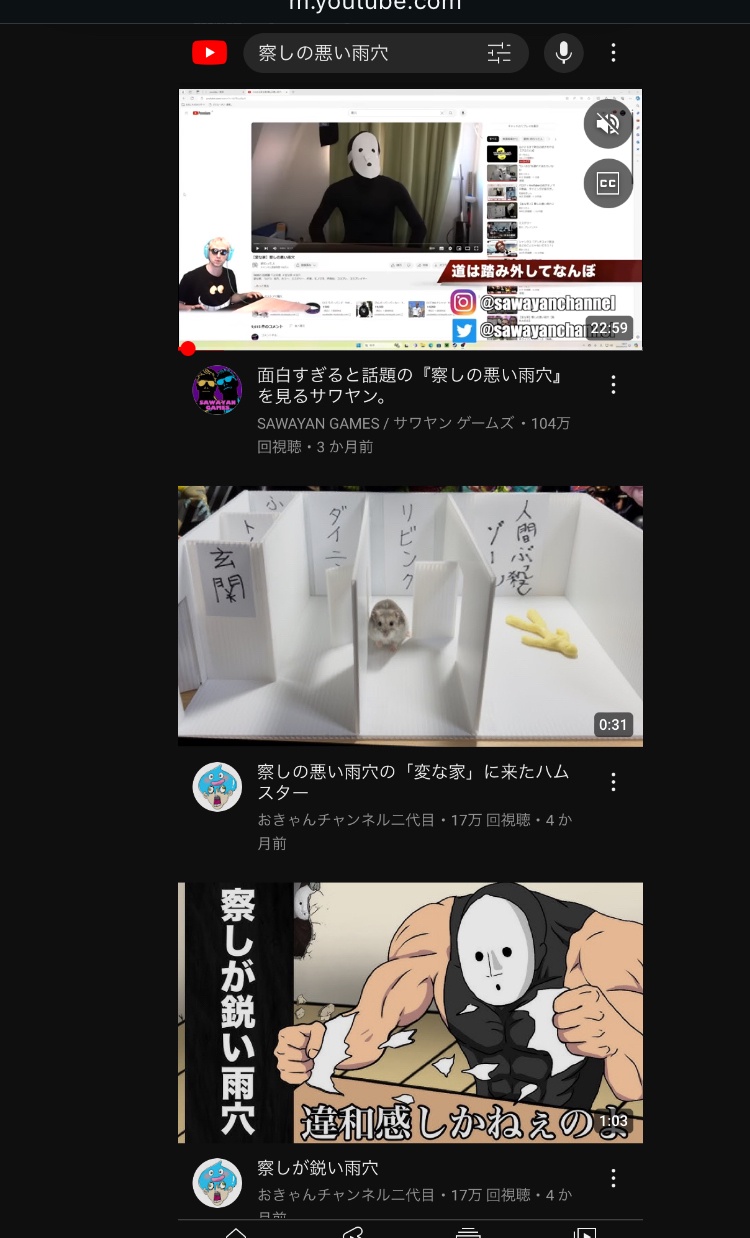Open the top bar overflow menu

point(614,53)
